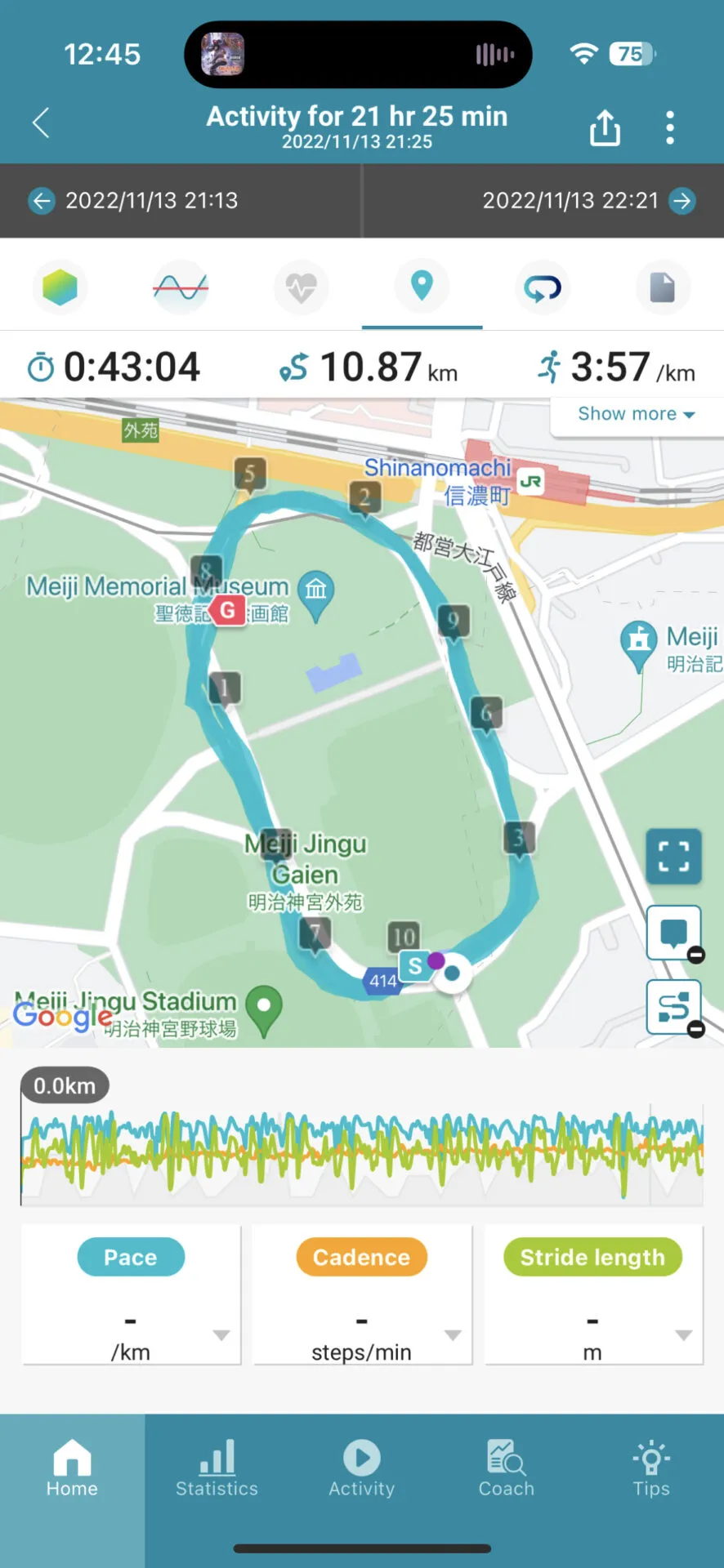This screenshot has height=1568, width=724.
Task: Switch to the Tips tab
Action: 650,1468
